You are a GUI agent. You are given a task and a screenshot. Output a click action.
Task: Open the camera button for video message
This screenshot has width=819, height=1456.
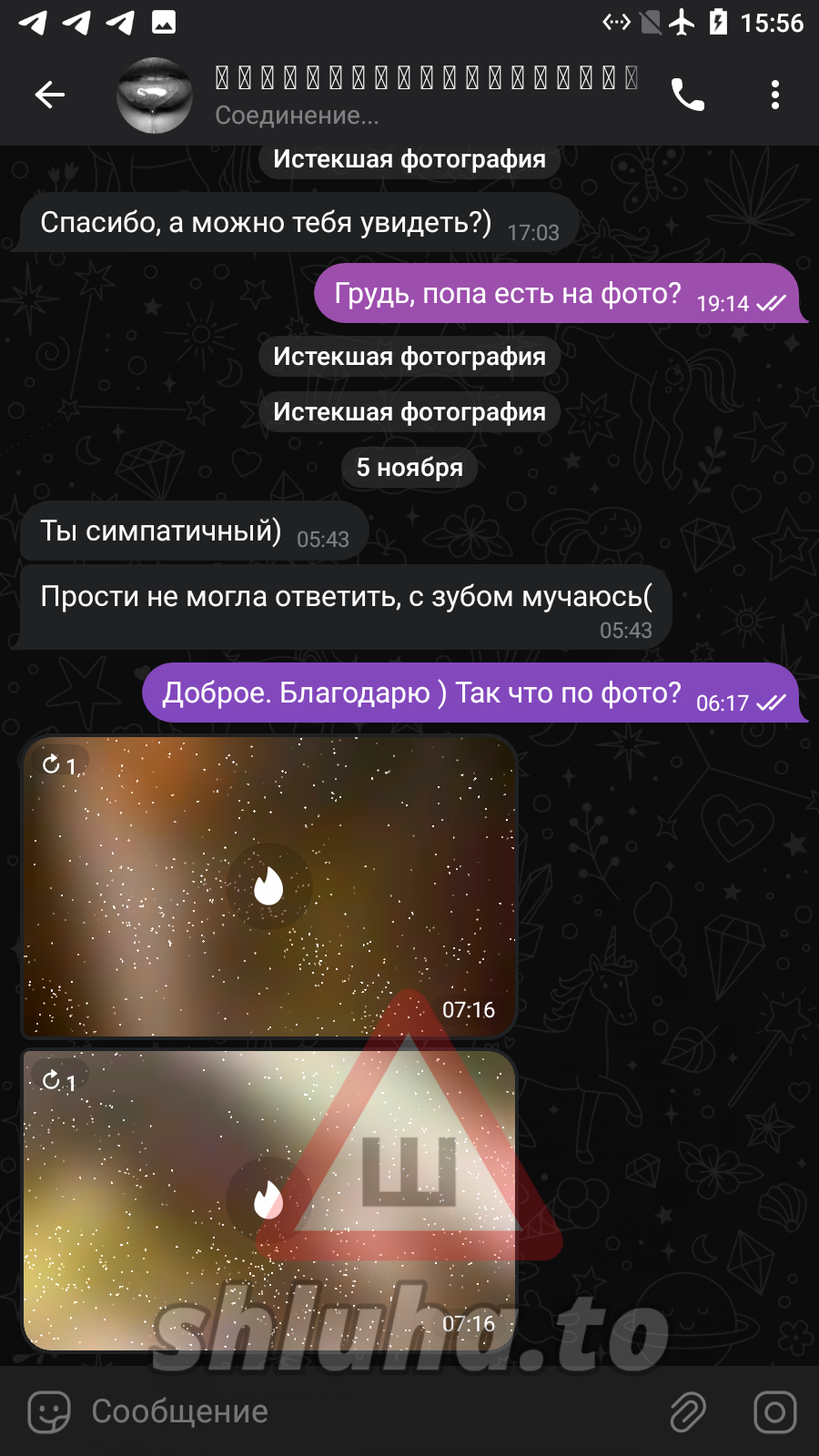click(x=774, y=1412)
